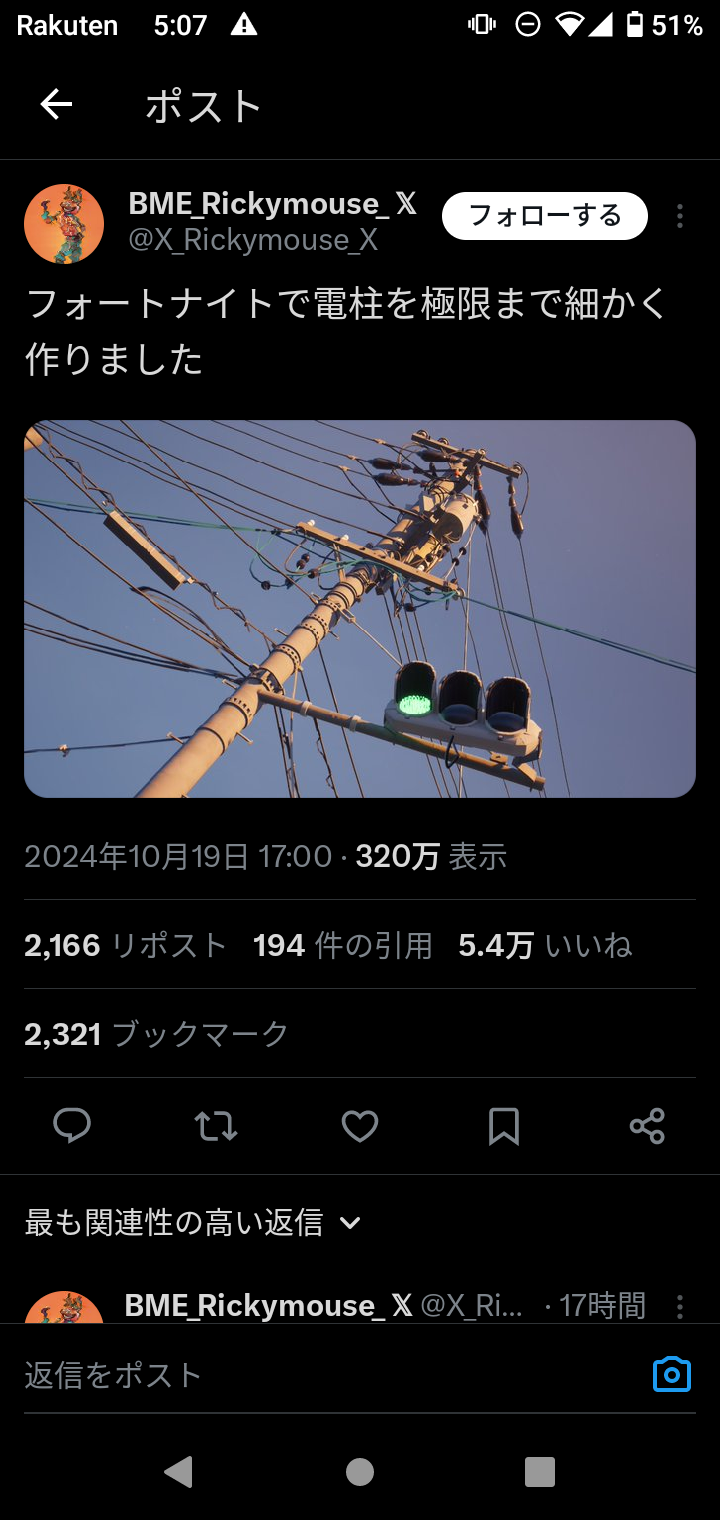
Task: Open the utility pole photo
Action: [x=360, y=608]
